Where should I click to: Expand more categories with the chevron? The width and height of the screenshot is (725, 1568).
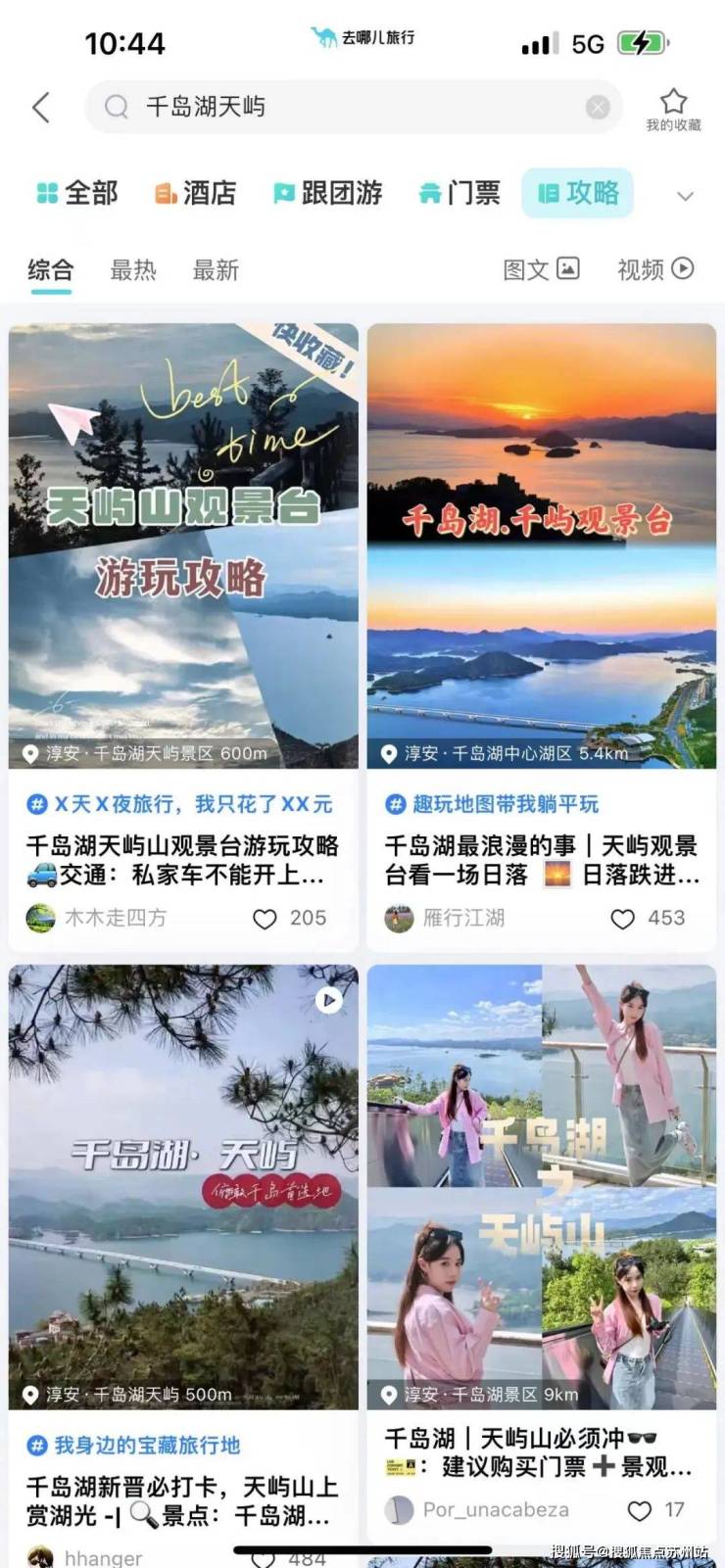tap(685, 196)
